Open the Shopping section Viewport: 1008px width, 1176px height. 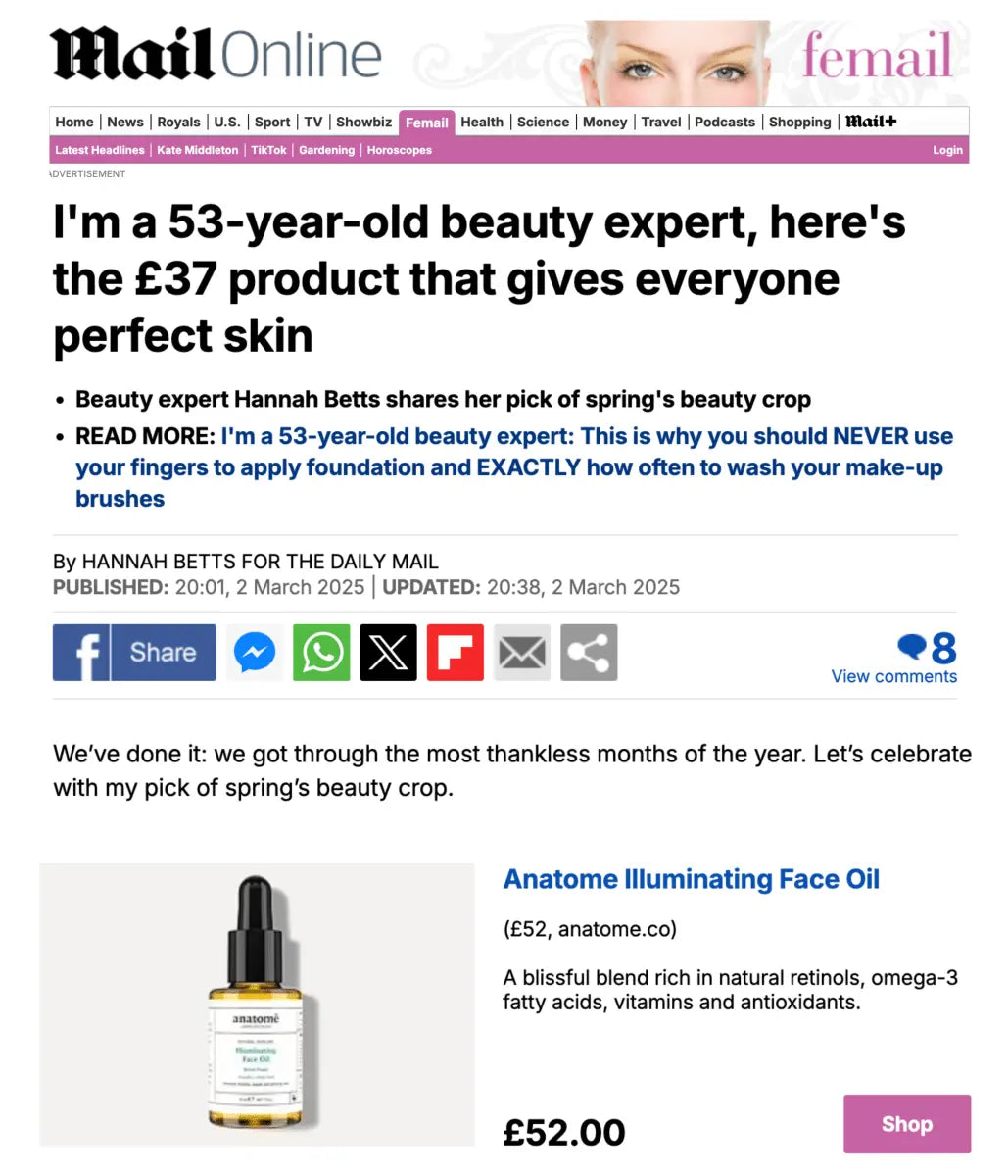[799, 122]
